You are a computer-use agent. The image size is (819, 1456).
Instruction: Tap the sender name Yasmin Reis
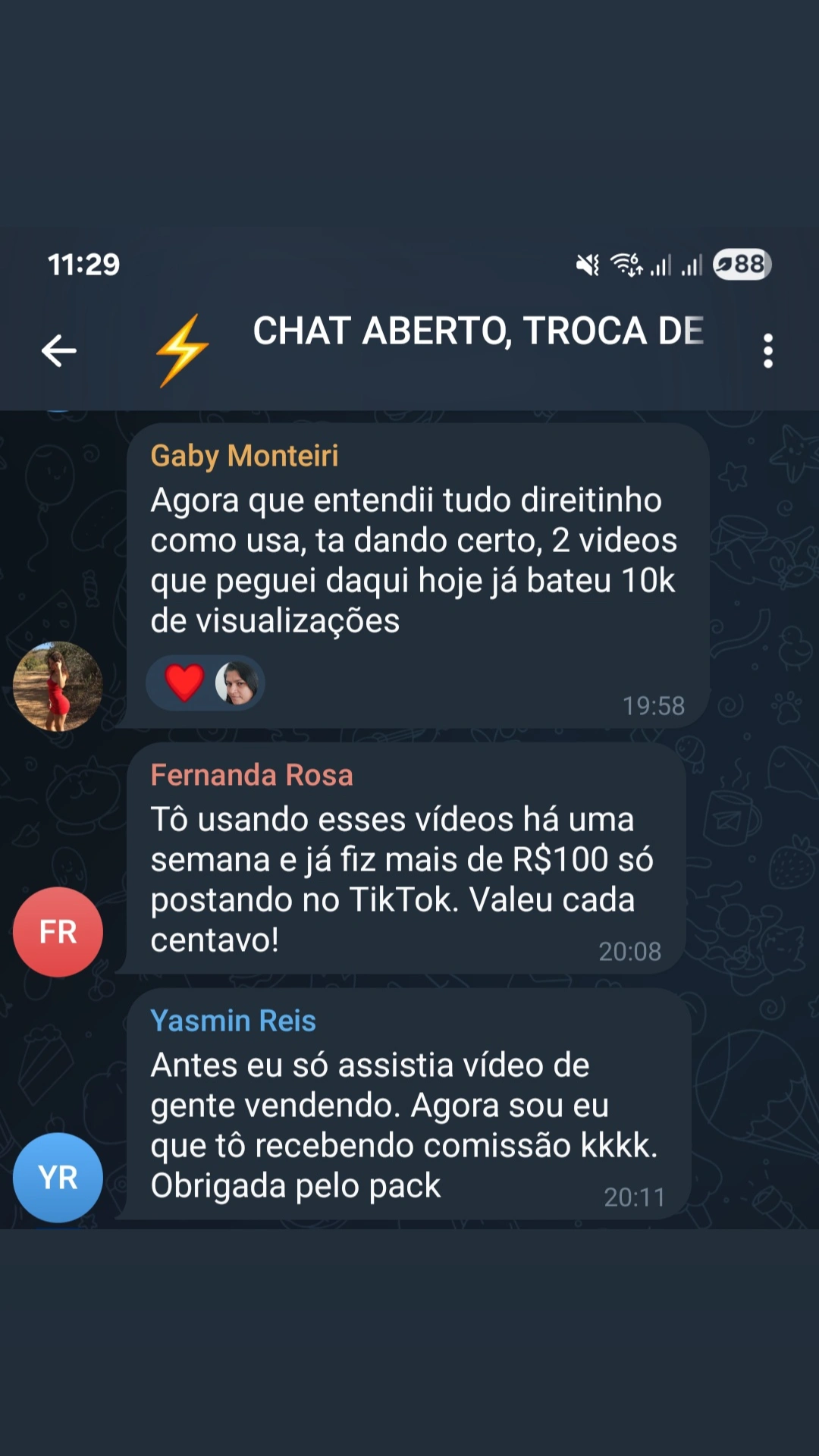233,1021
